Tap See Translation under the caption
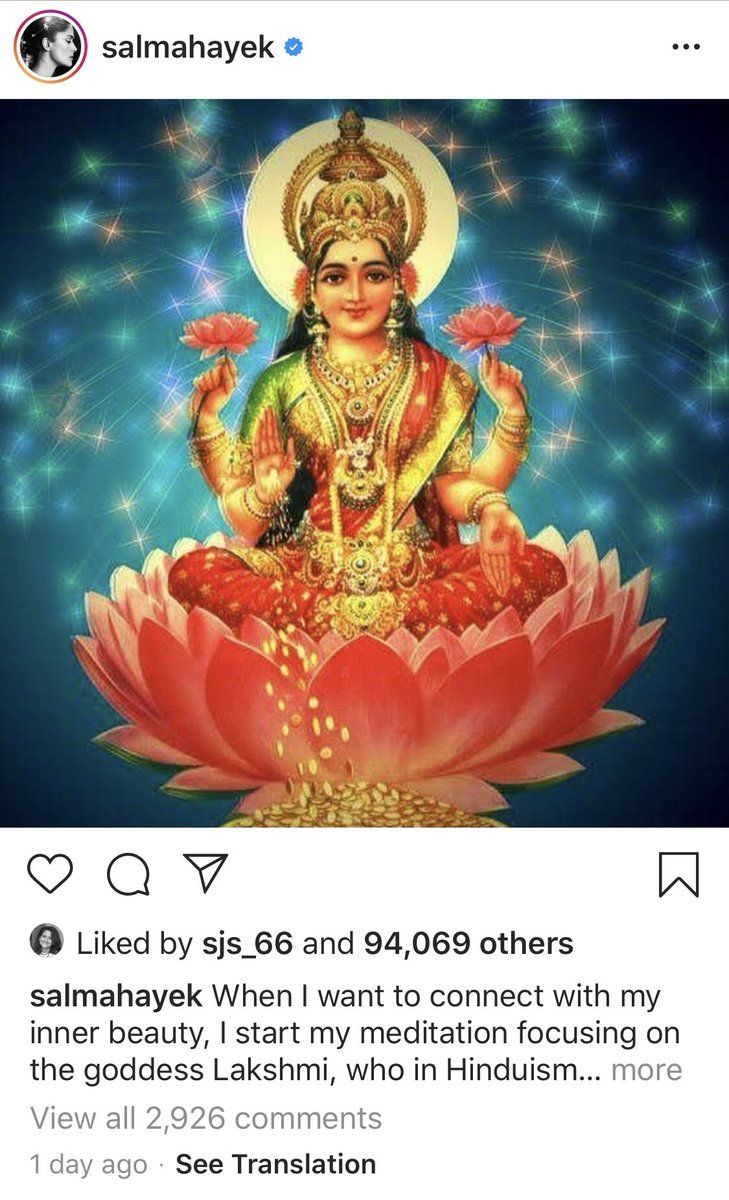This screenshot has width=729, height=1200. pyautogui.click(x=275, y=1164)
